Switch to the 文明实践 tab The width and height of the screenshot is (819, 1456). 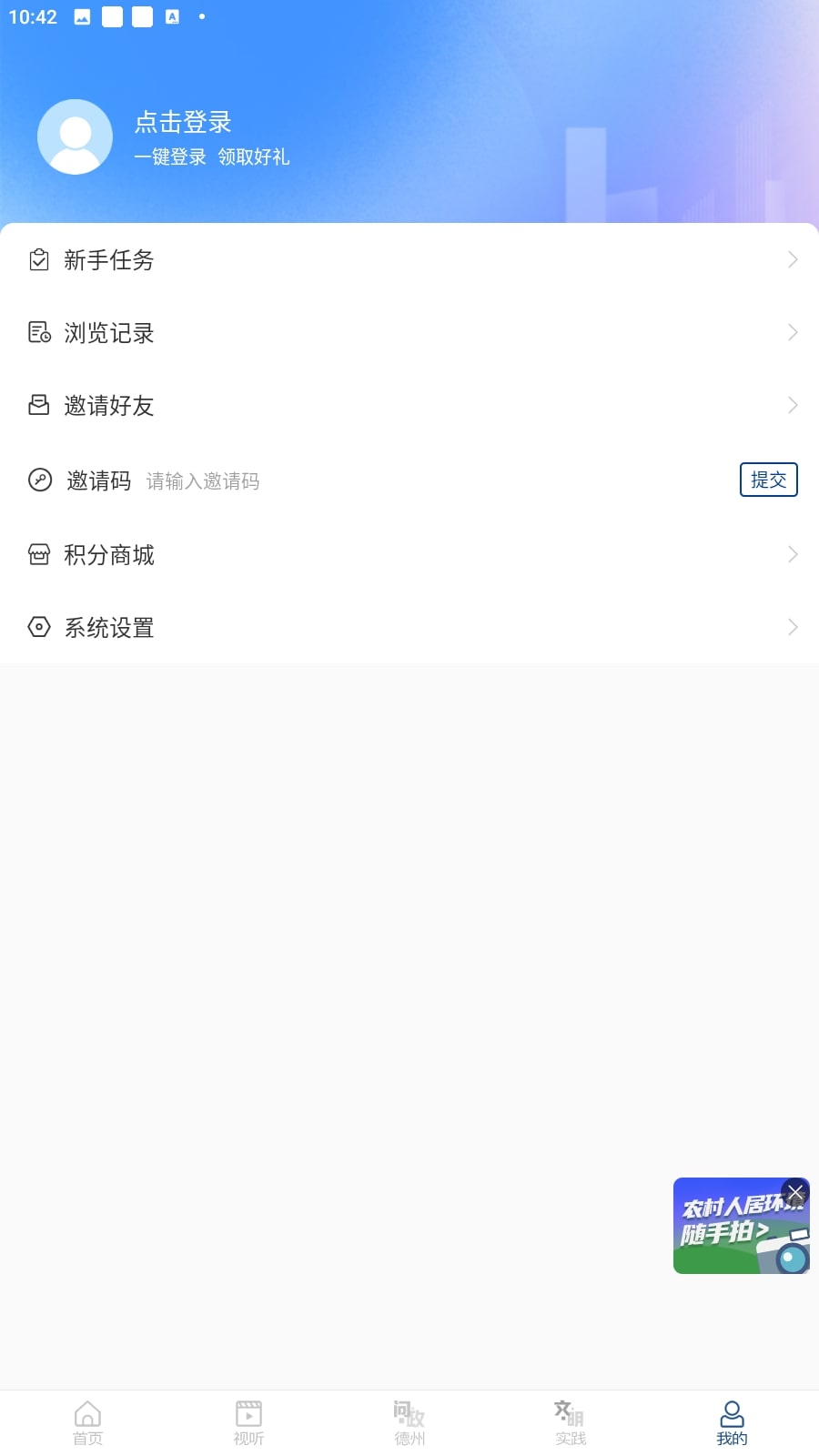click(571, 1422)
